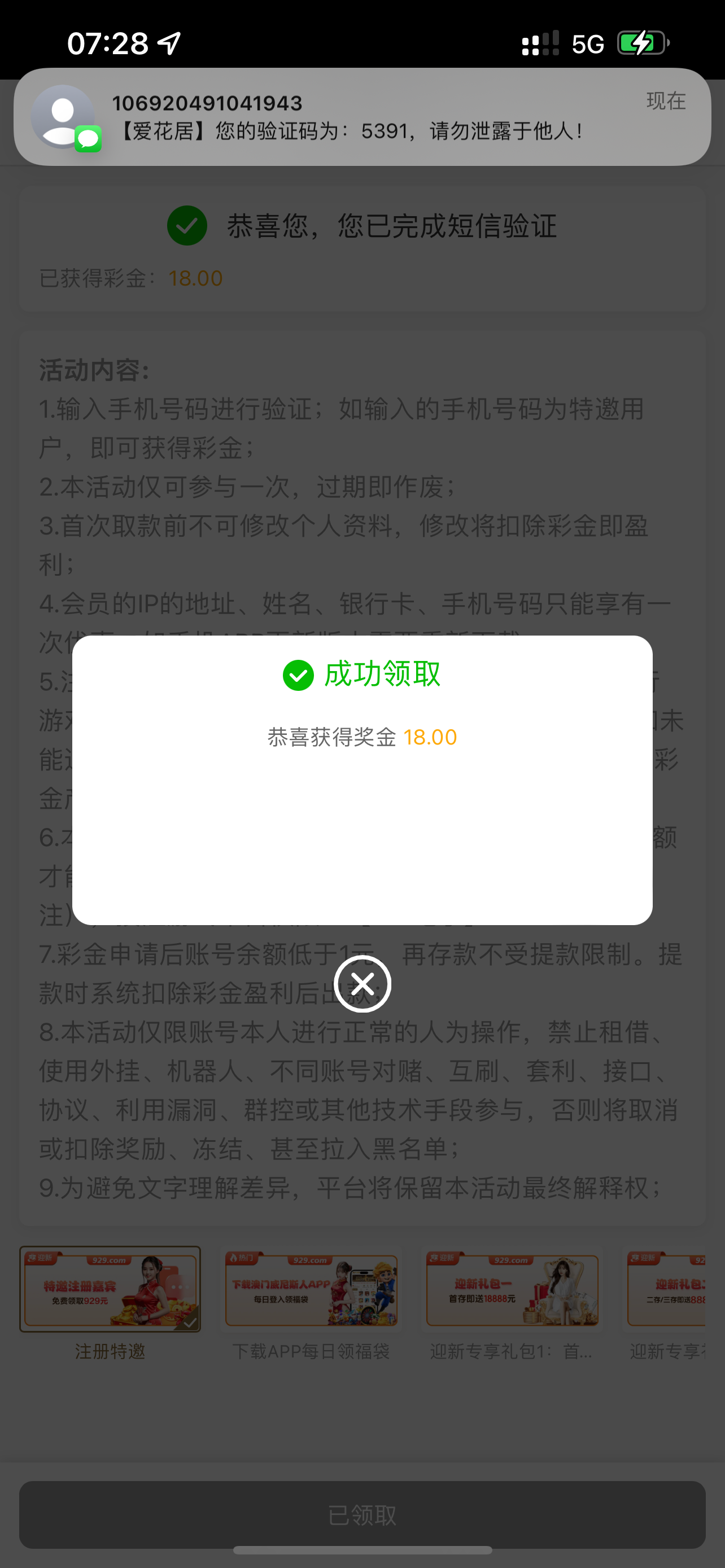Tap the 已领取 button
725x1568 pixels.
pos(362,1514)
